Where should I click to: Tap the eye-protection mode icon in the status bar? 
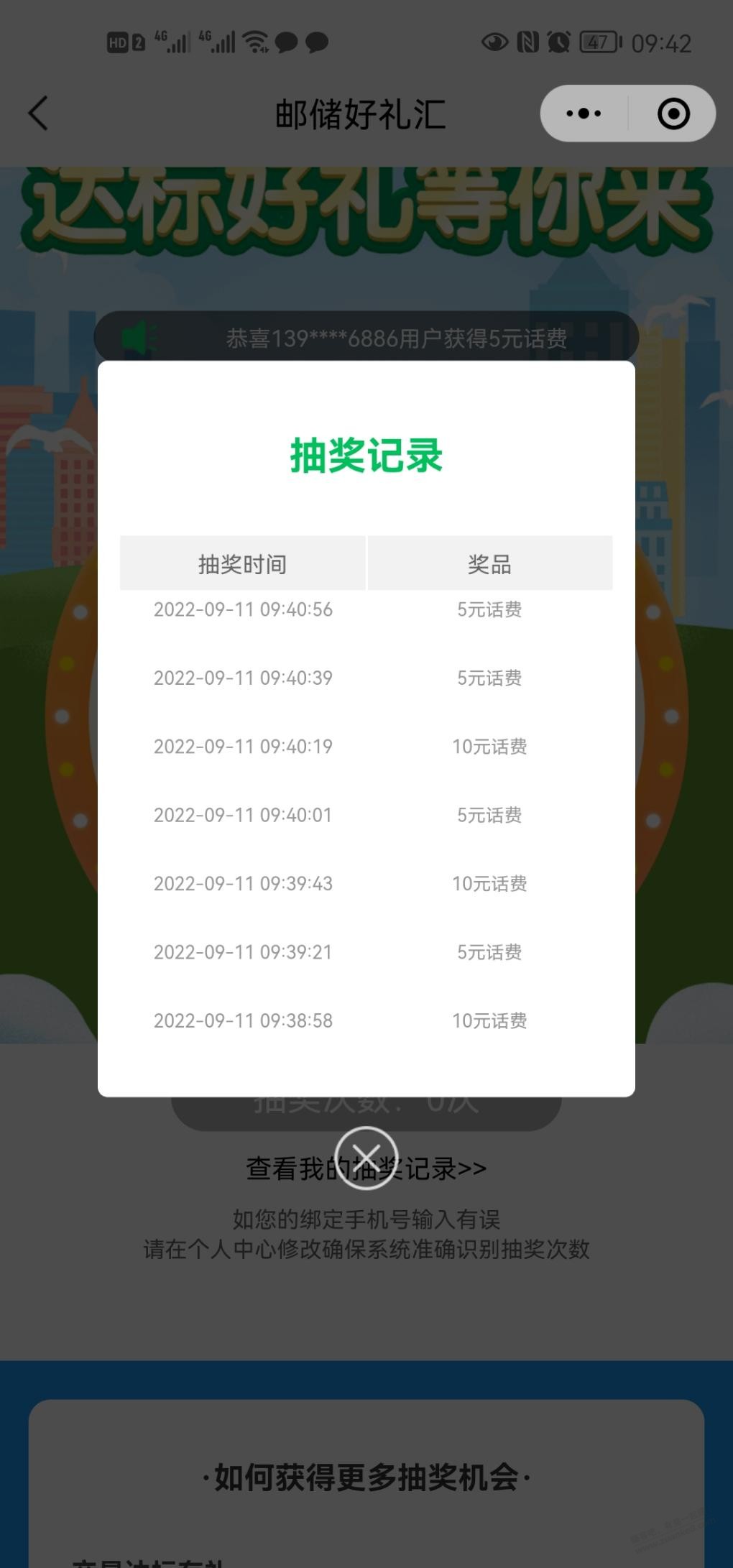(x=496, y=41)
